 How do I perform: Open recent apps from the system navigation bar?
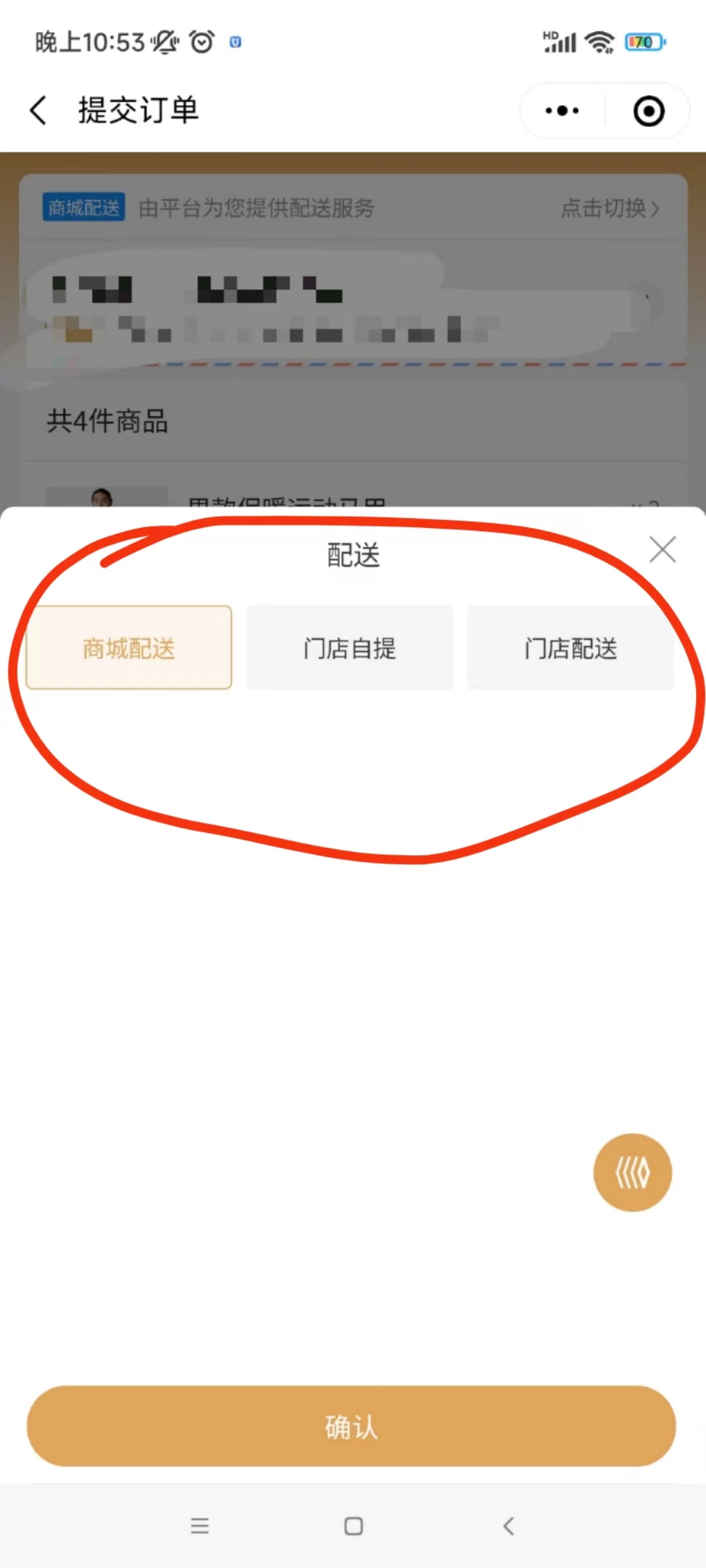pyautogui.click(x=199, y=1526)
